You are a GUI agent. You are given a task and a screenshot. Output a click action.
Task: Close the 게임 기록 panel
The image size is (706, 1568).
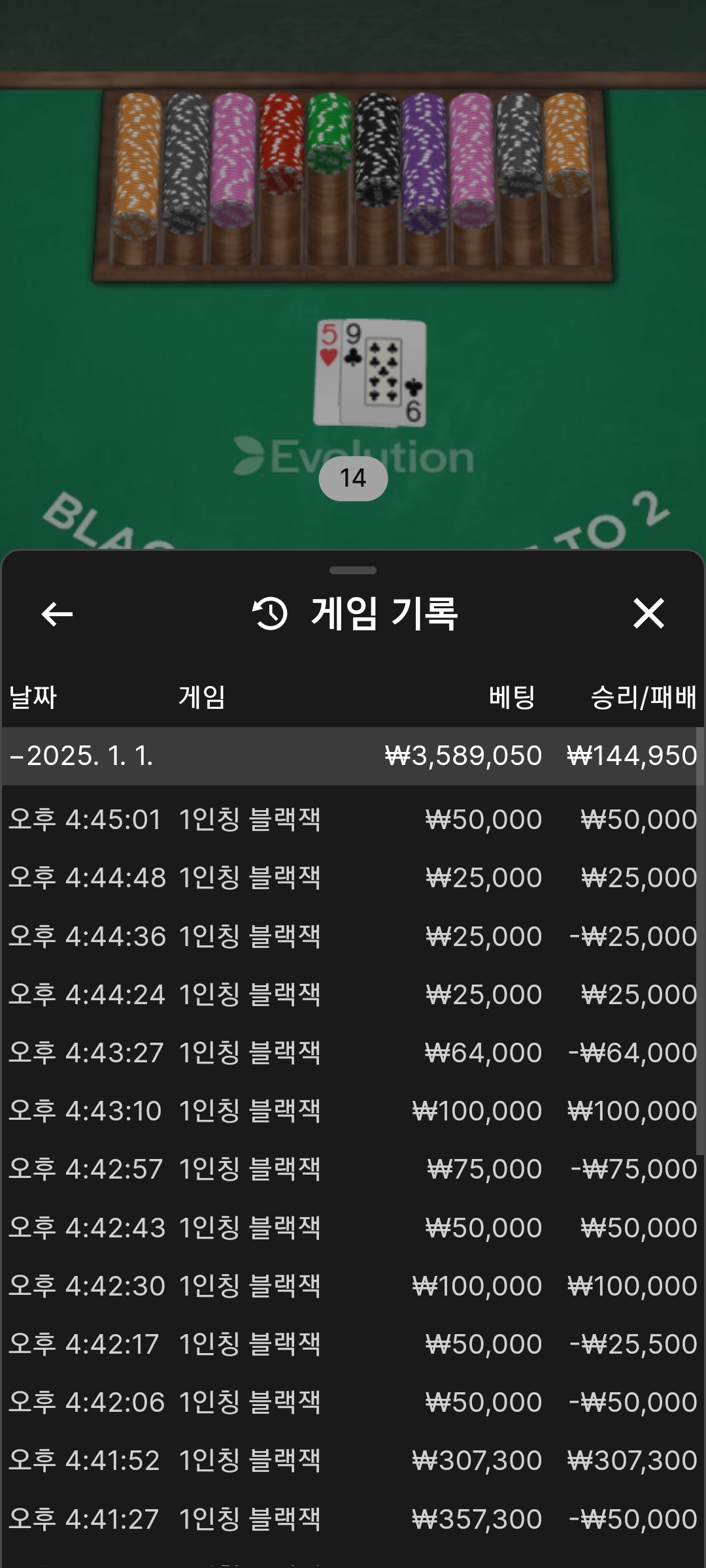pos(648,614)
